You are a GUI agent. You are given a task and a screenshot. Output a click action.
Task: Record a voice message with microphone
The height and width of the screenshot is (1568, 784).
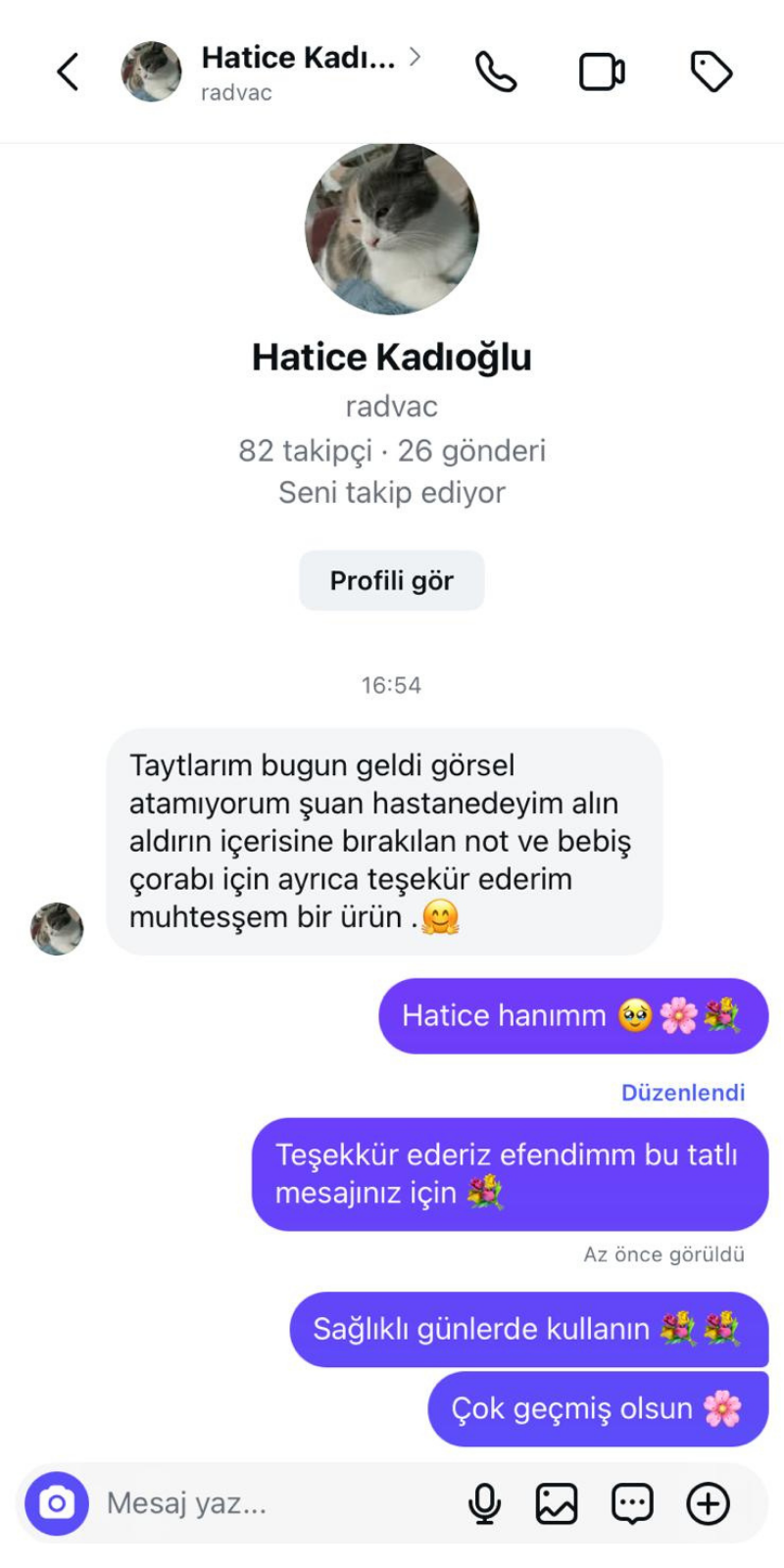[484, 1503]
